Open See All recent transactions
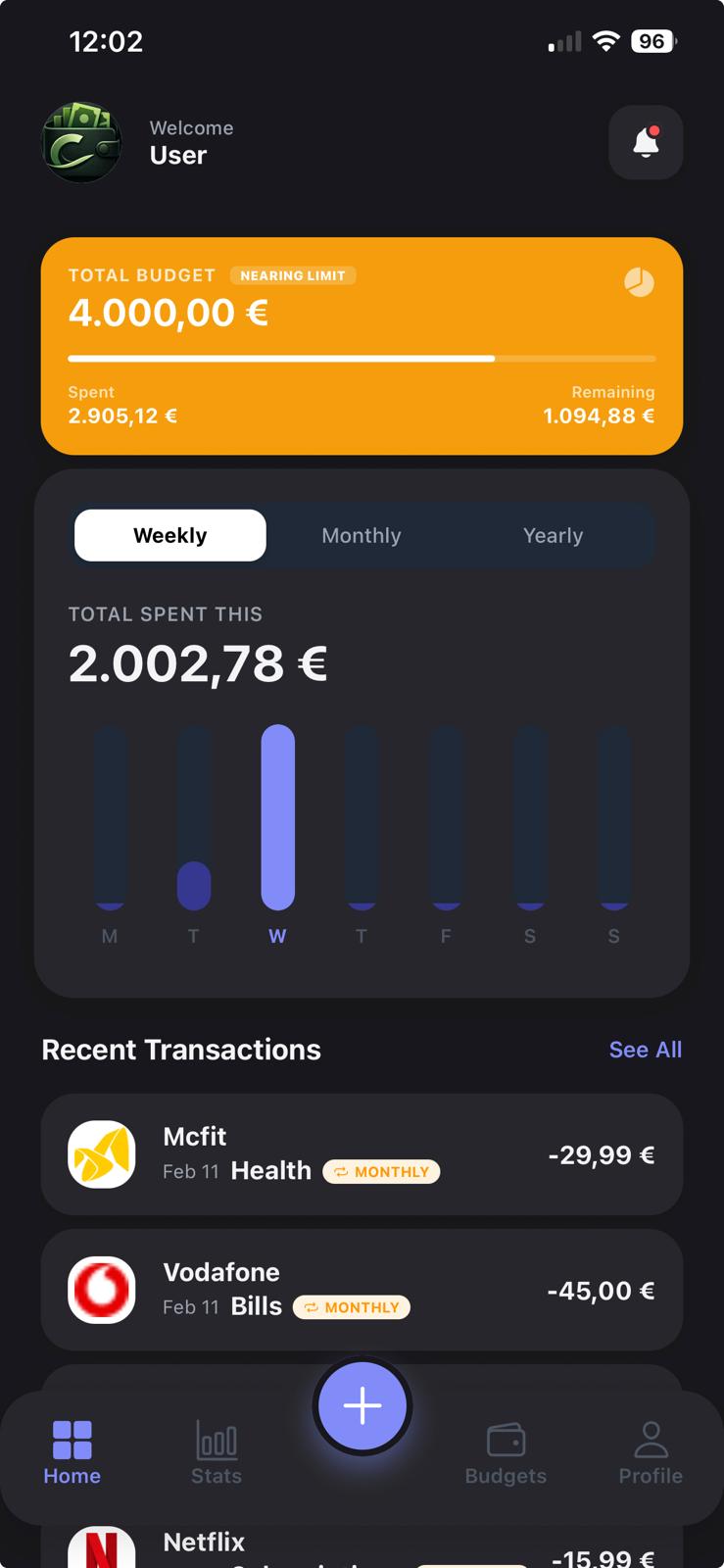Viewport: 724px width, 1568px height. (x=645, y=1050)
